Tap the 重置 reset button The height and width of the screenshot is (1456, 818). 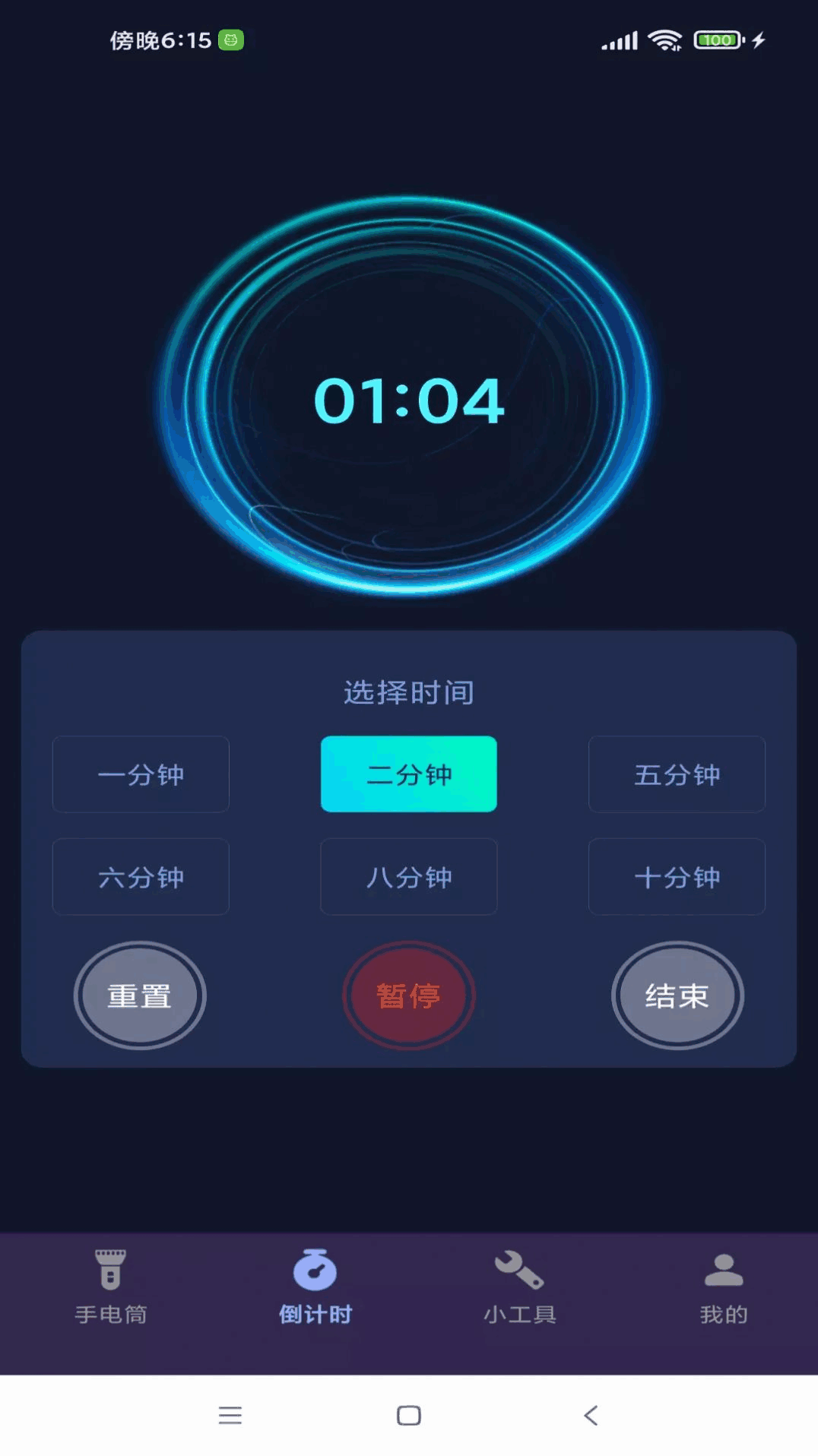pos(140,995)
